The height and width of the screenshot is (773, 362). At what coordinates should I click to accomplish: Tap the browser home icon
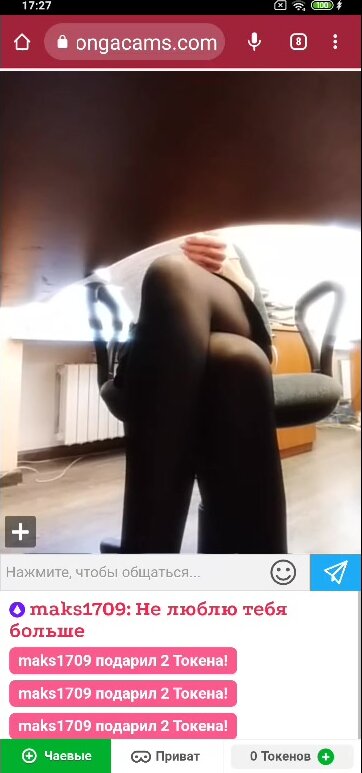click(x=22, y=42)
